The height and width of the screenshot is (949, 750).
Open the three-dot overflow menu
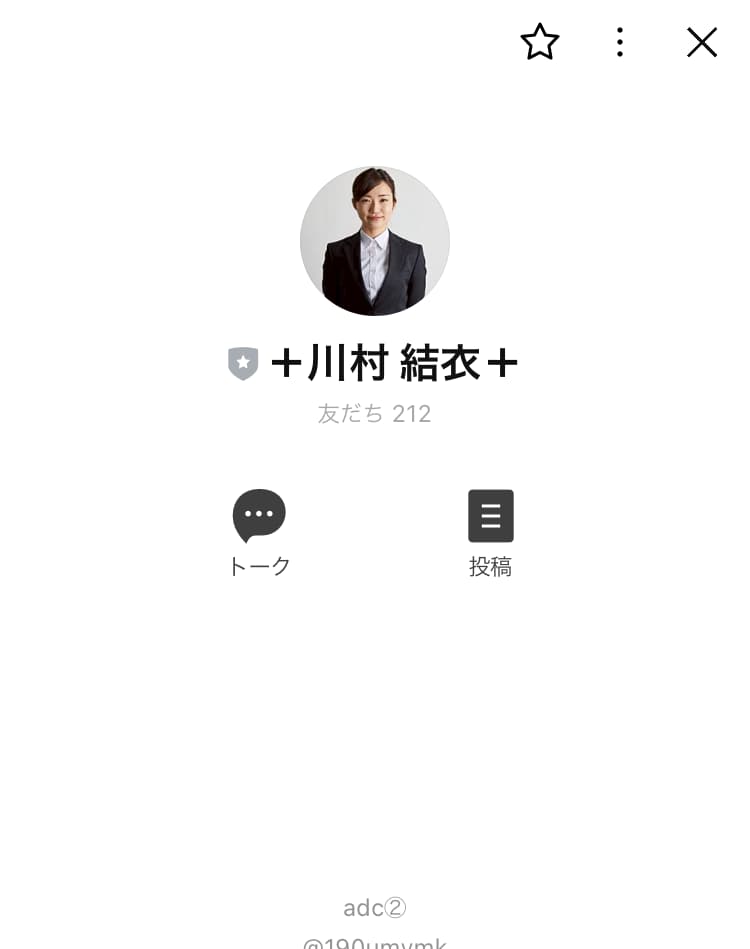[x=620, y=42]
